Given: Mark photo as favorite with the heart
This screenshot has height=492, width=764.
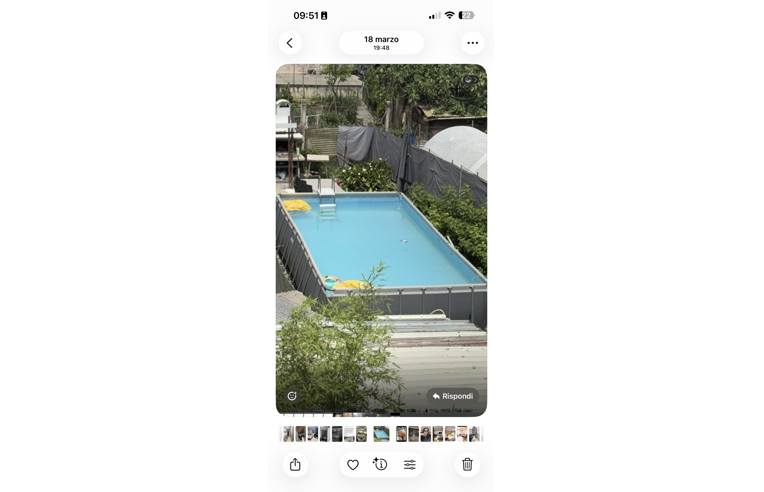Looking at the screenshot, I should pos(353,464).
